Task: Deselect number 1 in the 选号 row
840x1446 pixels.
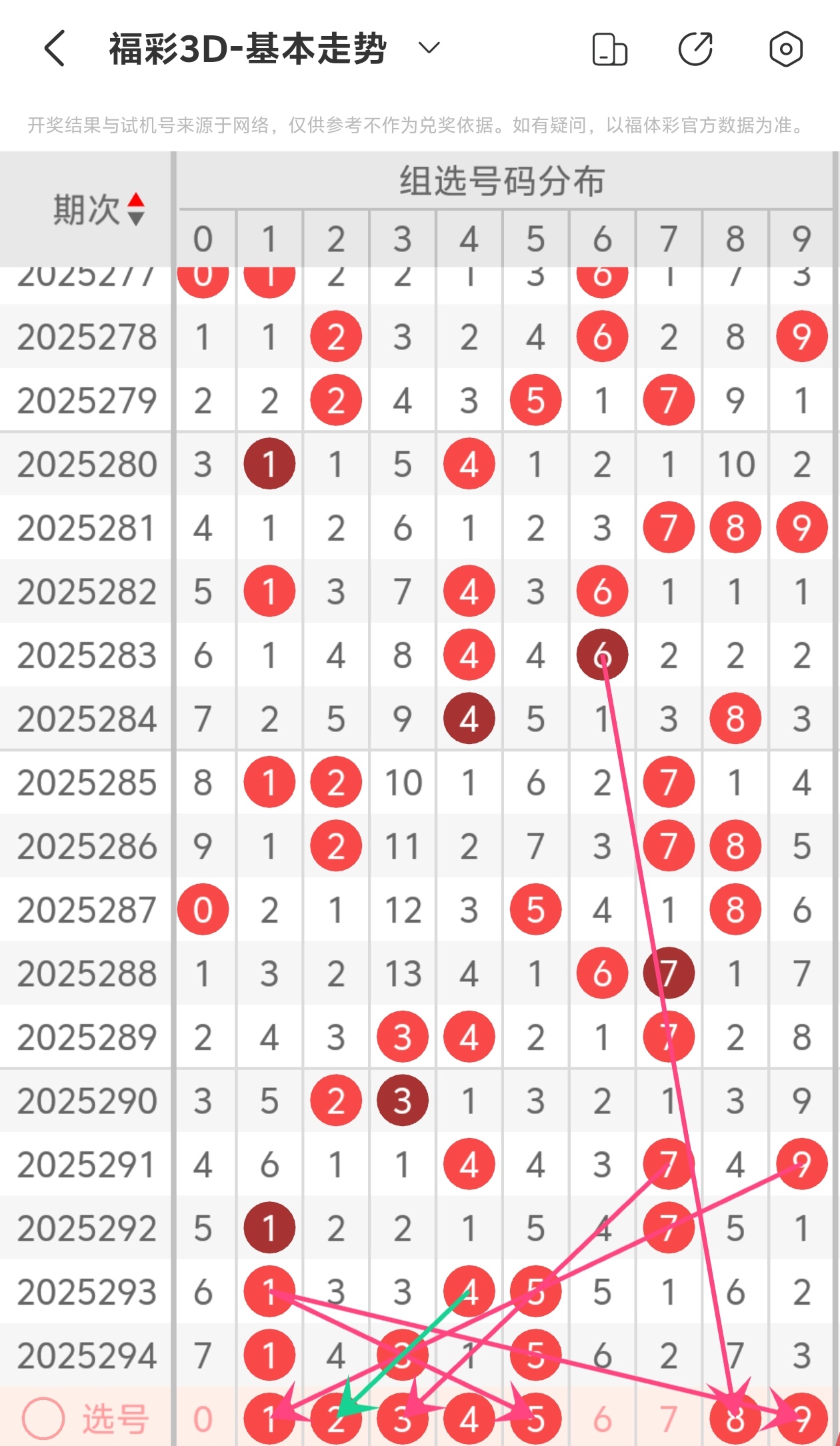Action: 269,1419
